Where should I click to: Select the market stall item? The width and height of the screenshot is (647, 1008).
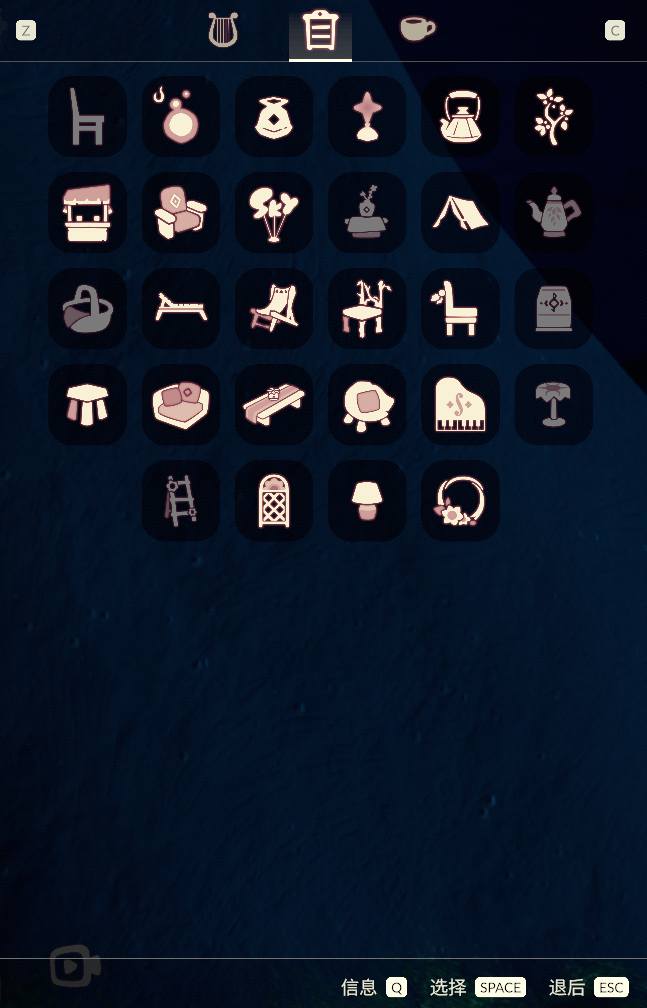(87, 212)
